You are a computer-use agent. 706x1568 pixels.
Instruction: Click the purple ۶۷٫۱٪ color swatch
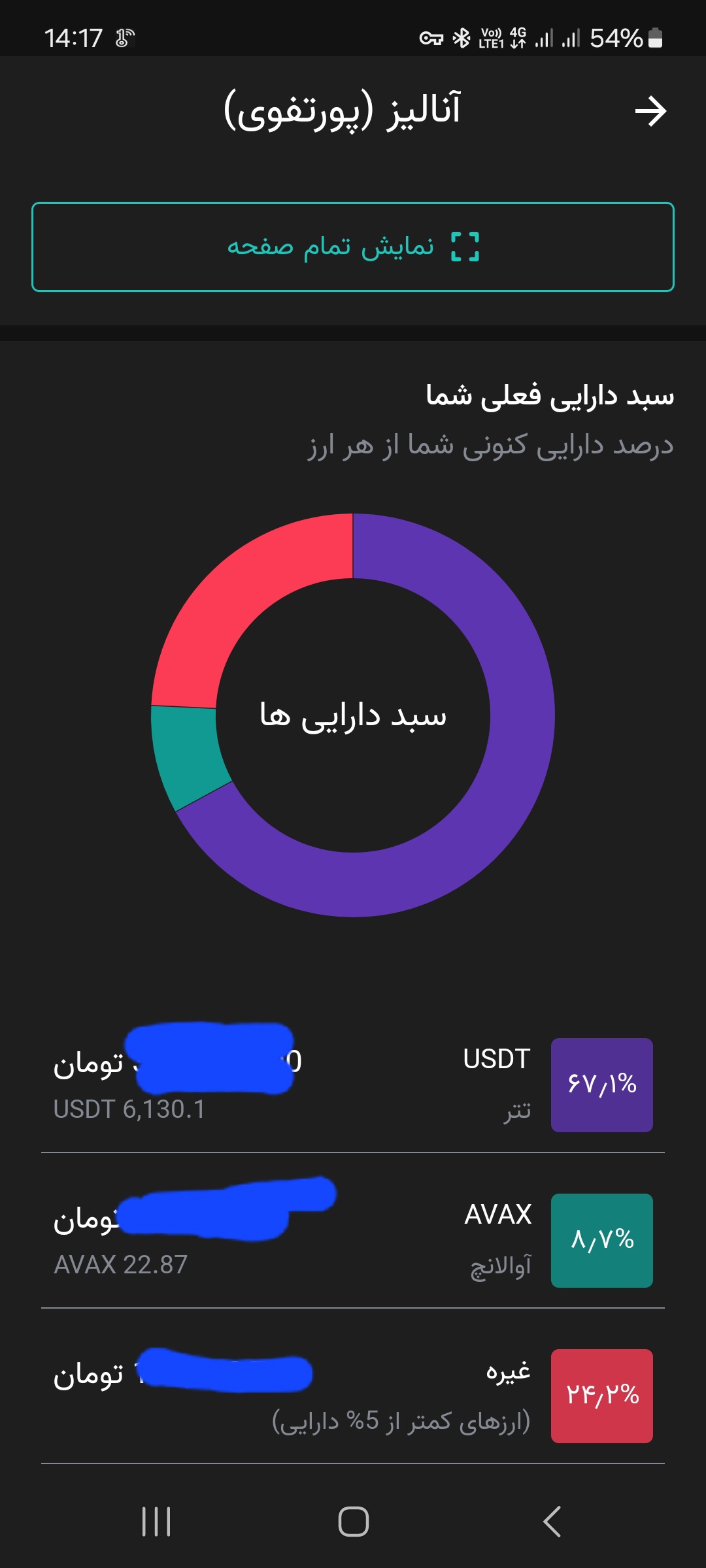tap(601, 1085)
